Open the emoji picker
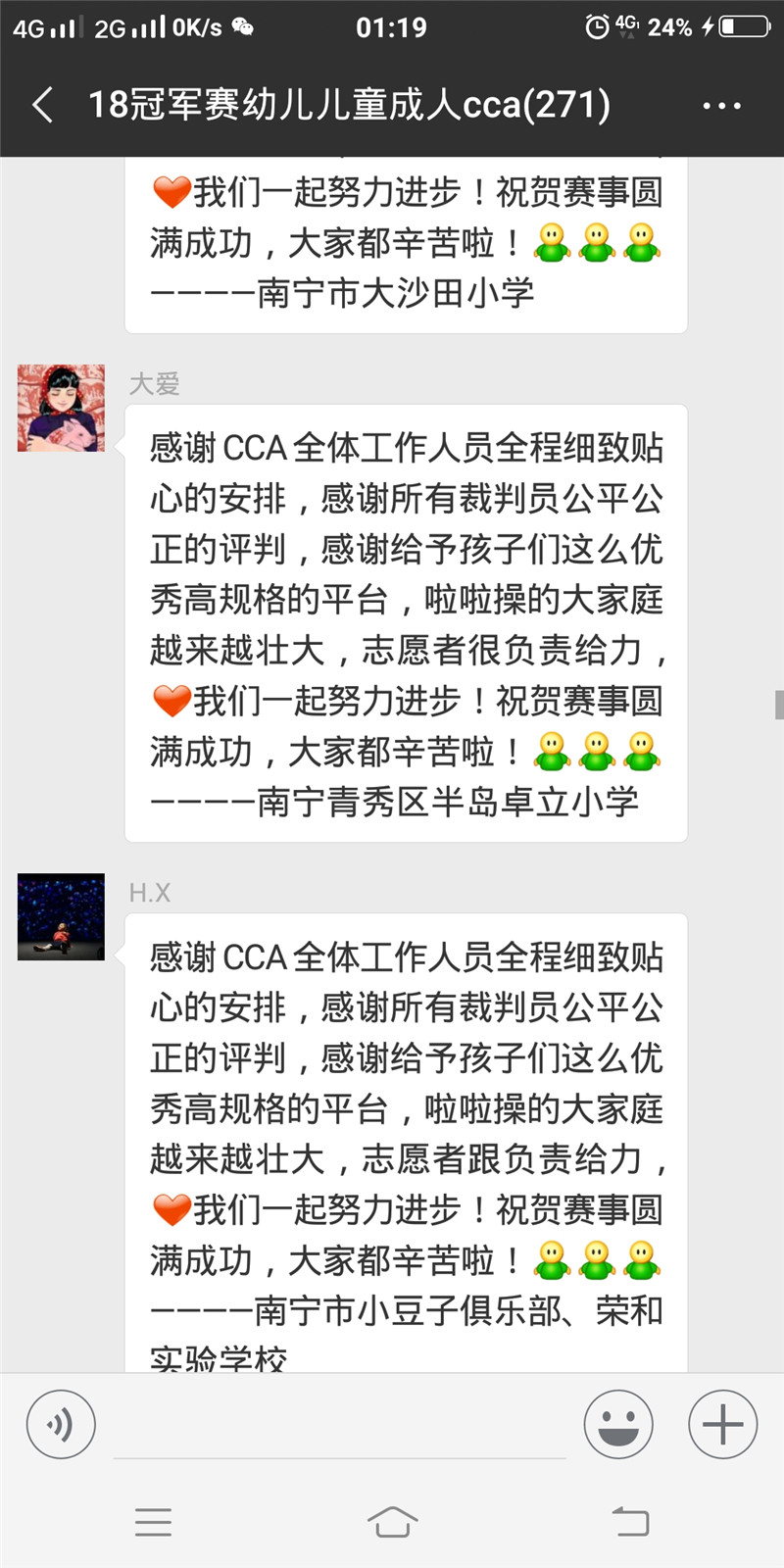Viewport: 784px width, 1568px height. coord(618,1424)
